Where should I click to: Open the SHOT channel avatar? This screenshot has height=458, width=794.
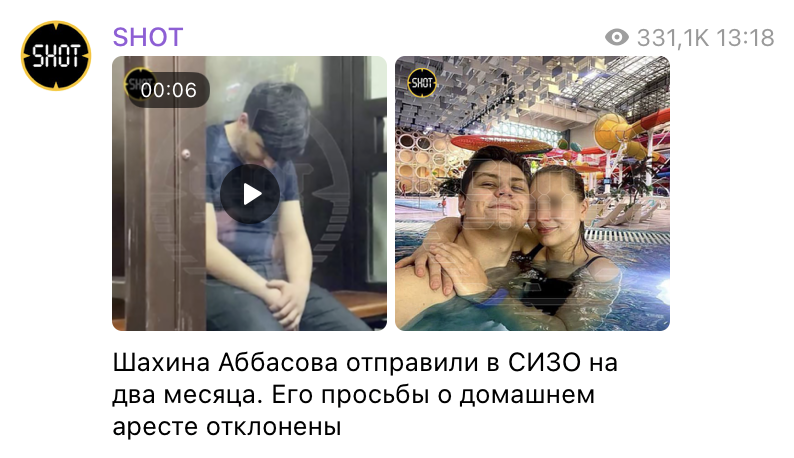pos(57,56)
